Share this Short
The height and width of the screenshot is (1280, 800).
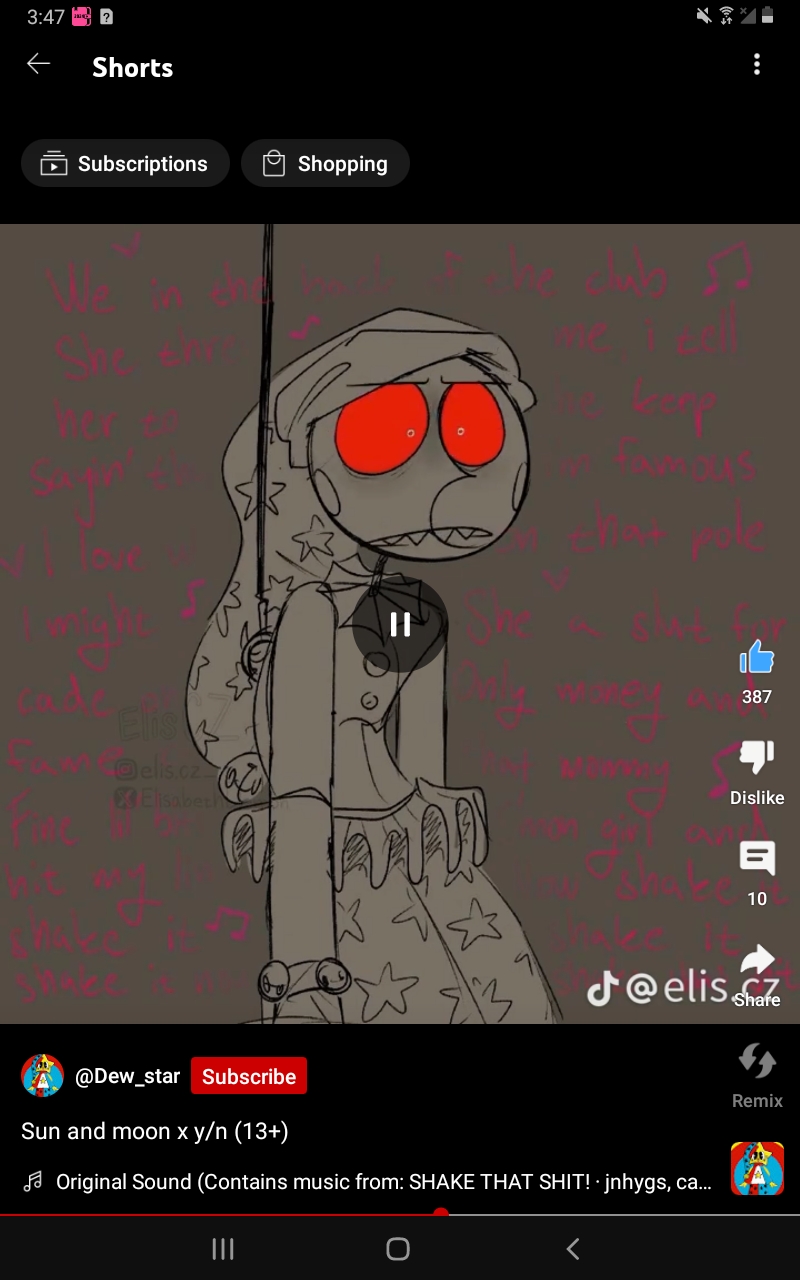[x=757, y=962]
